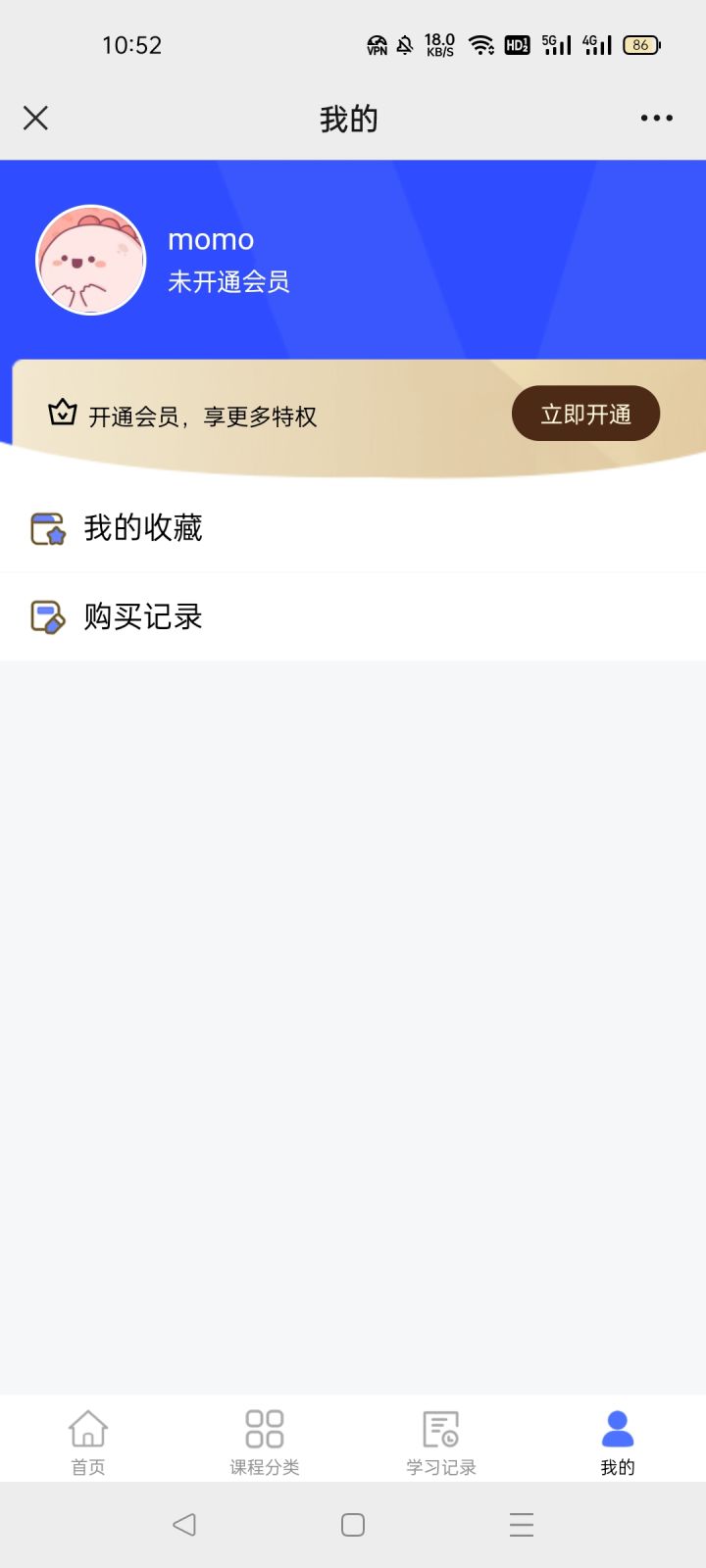Open the three-dot overflow menu
Screen dimensions: 706x1568
click(x=656, y=119)
